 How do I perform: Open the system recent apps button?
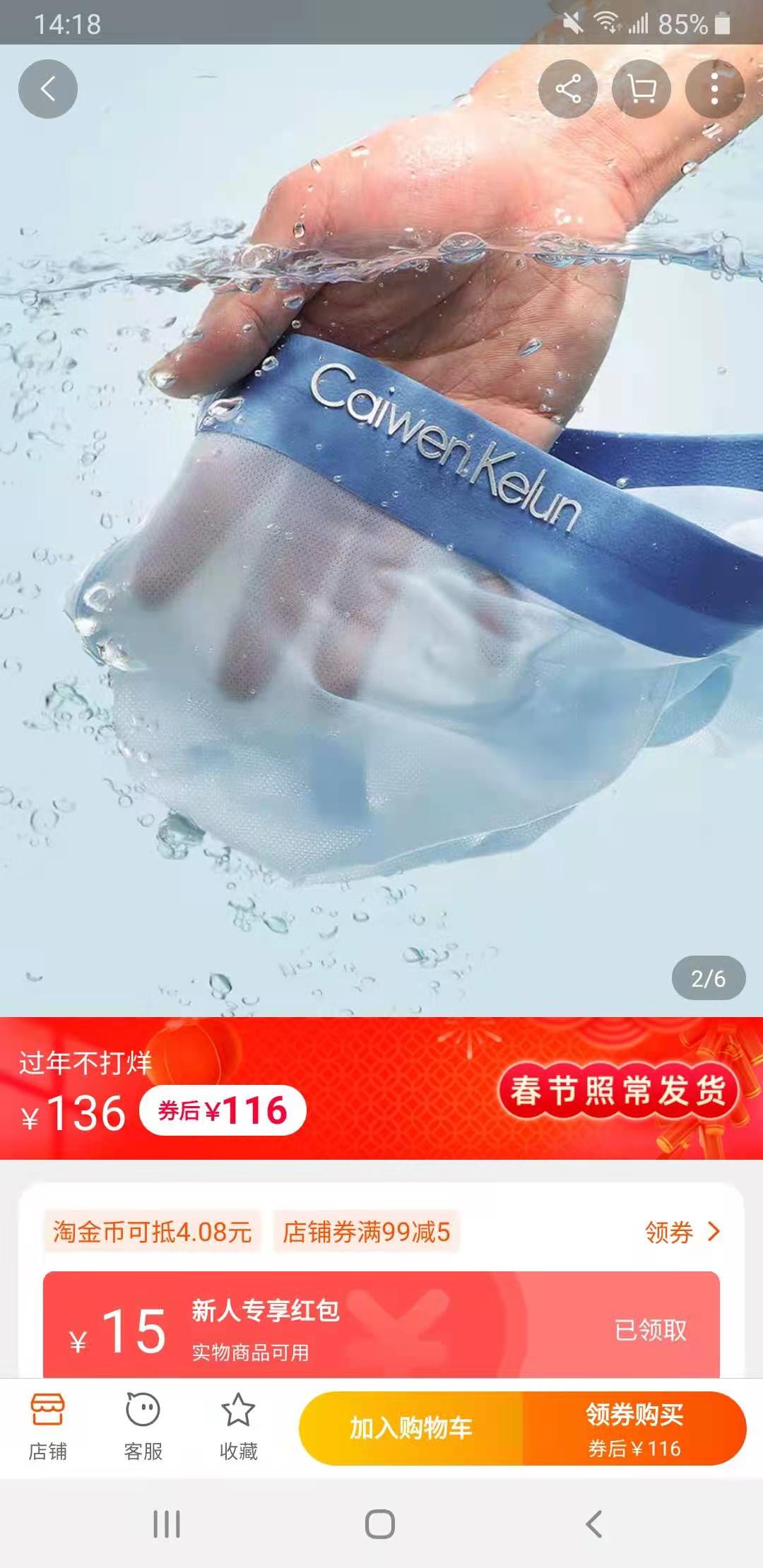pos(167,1524)
